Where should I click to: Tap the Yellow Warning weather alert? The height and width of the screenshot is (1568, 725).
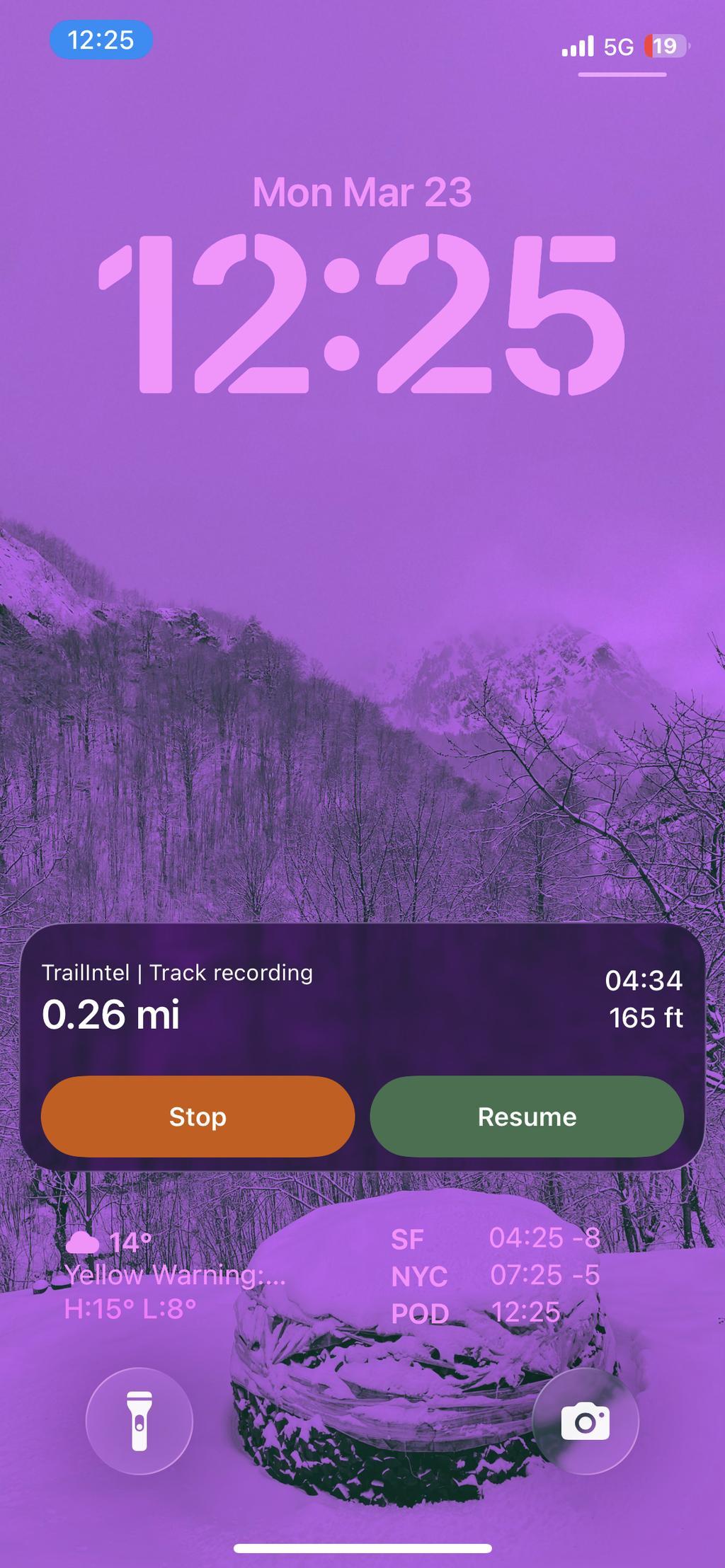[174, 1275]
